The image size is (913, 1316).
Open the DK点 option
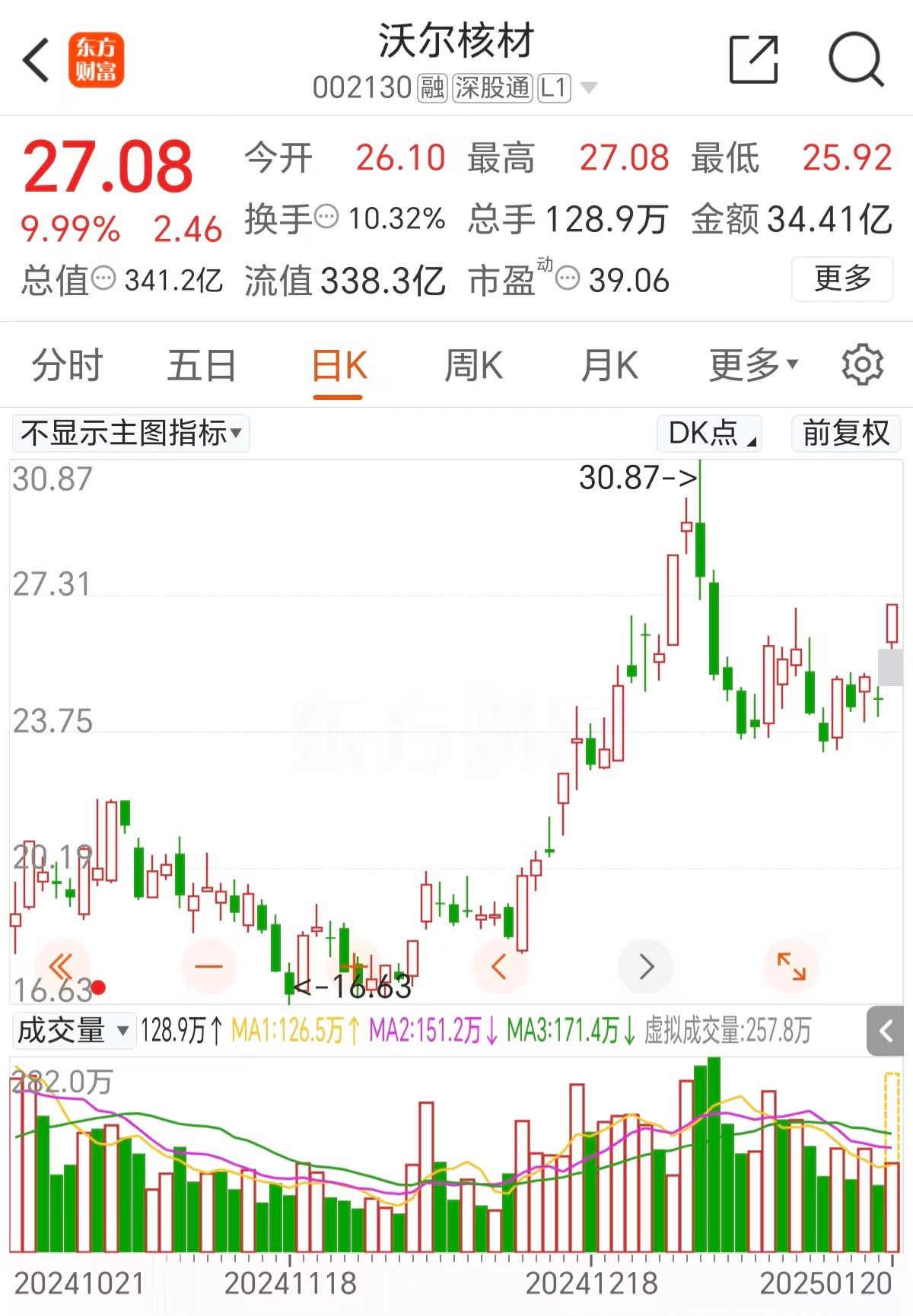[x=709, y=433]
